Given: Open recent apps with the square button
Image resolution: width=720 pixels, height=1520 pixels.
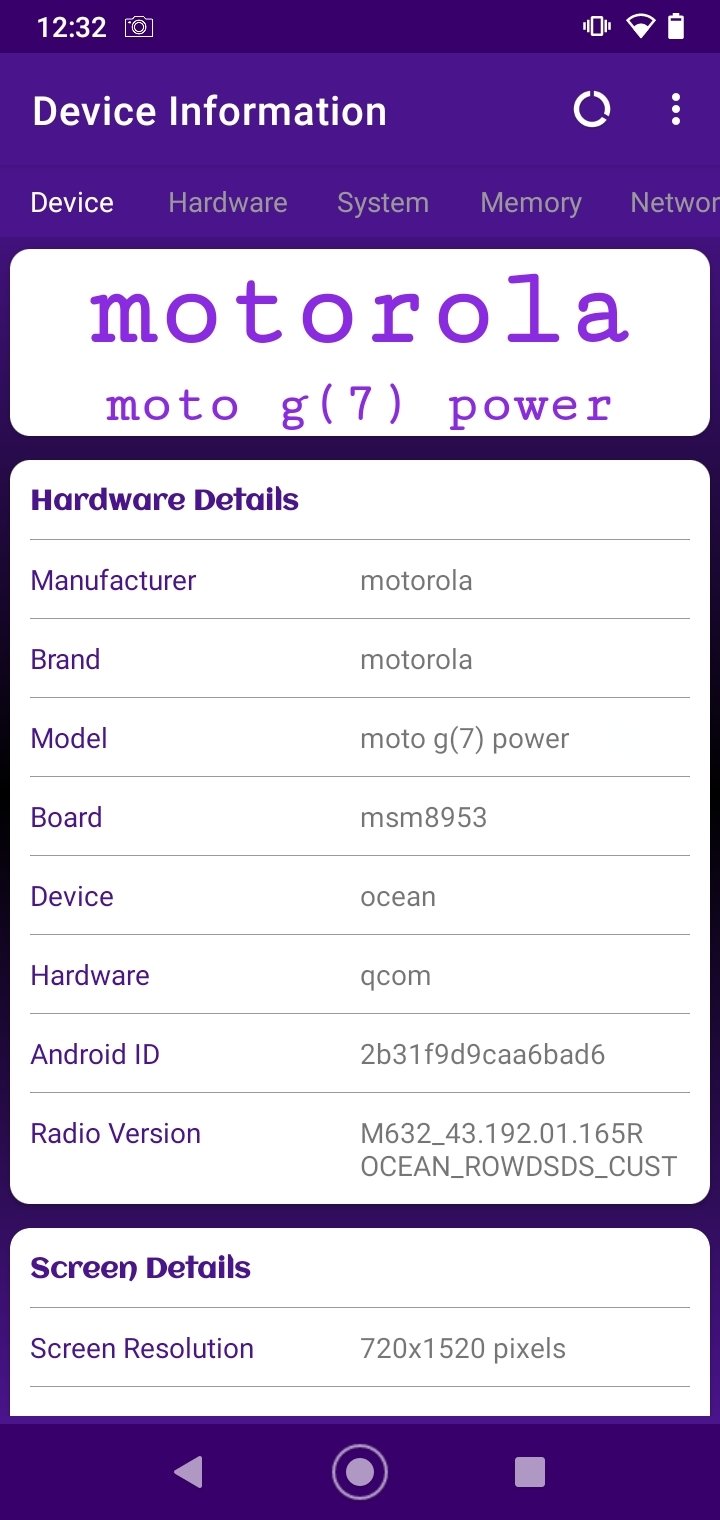Looking at the screenshot, I should pyautogui.click(x=529, y=1471).
